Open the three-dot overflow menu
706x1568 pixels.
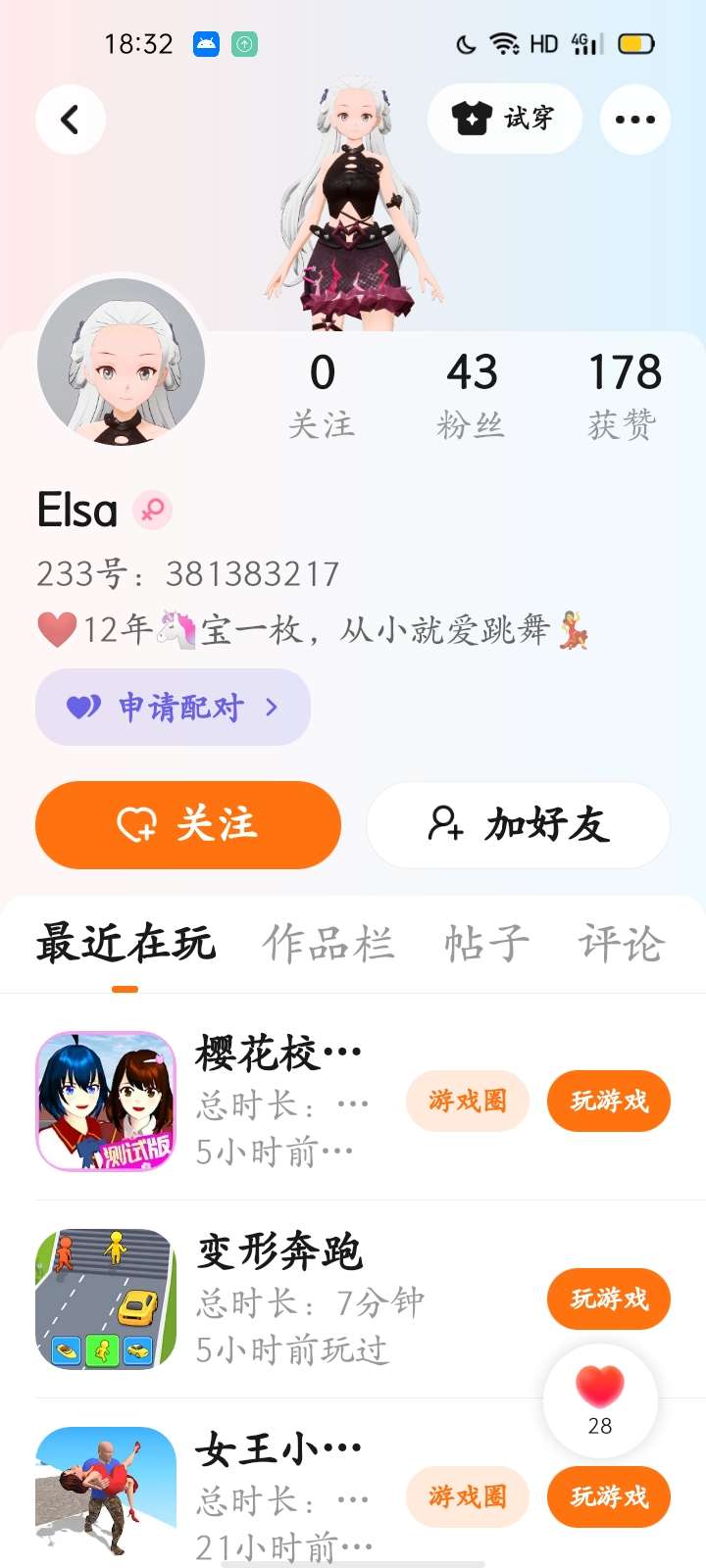click(x=634, y=120)
